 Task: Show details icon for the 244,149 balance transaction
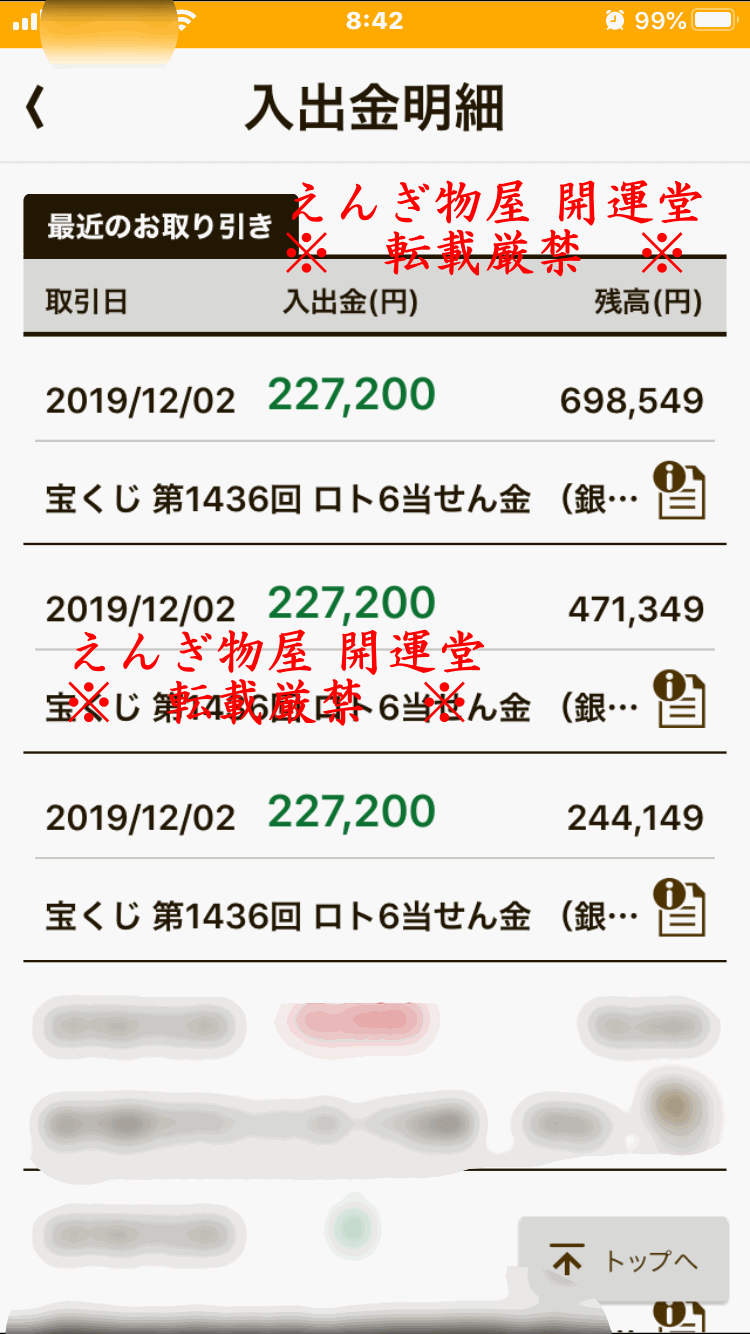tap(680, 908)
